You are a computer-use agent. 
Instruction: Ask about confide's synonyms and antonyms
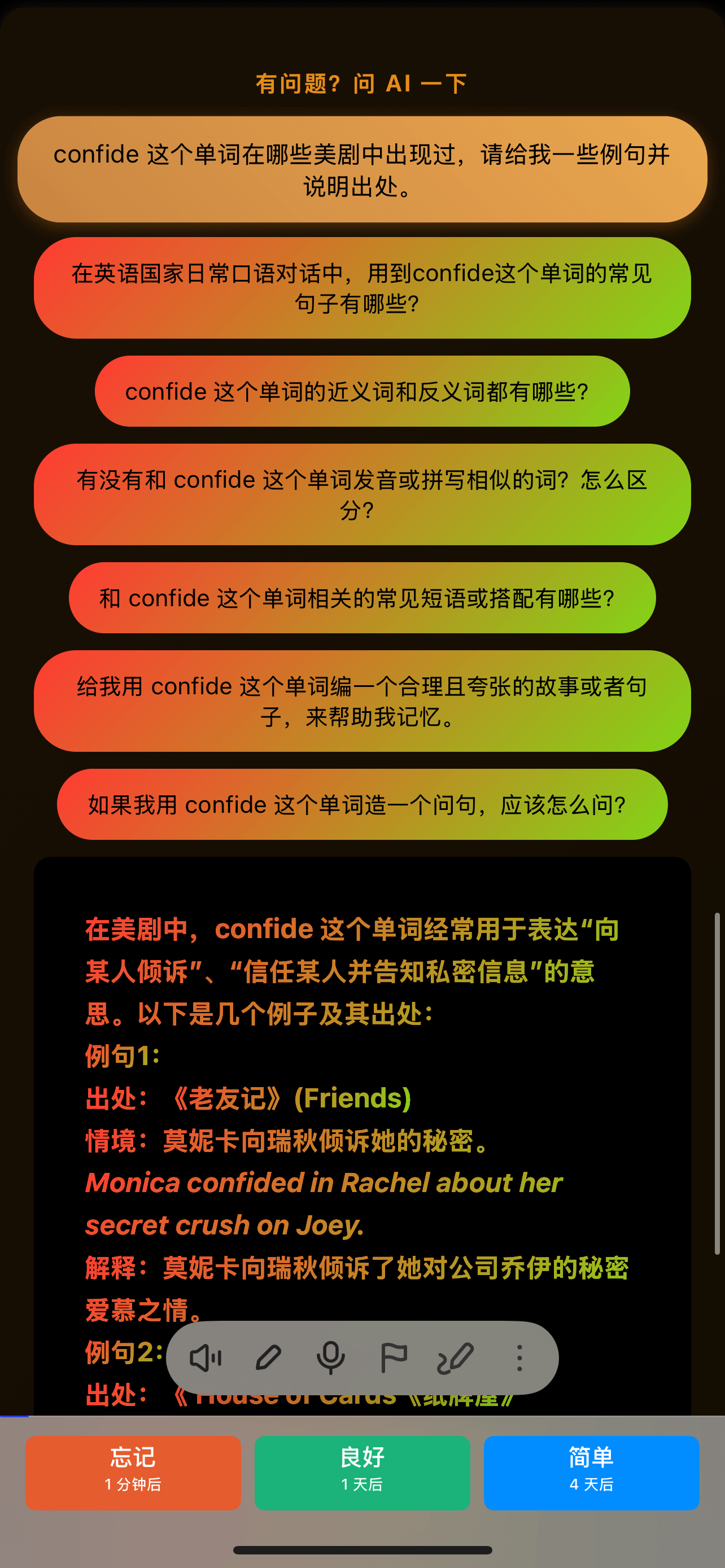click(362, 391)
